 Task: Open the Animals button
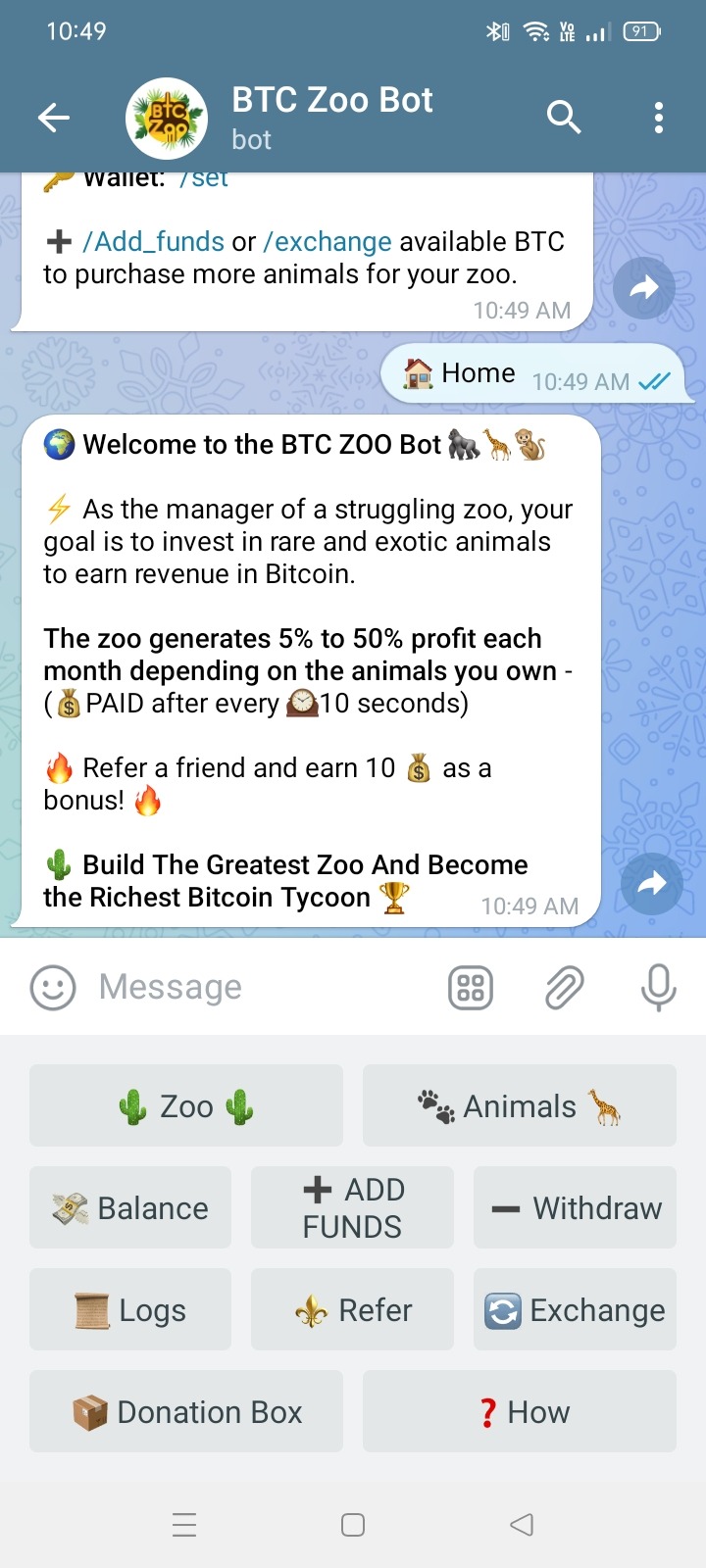pos(519,1105)
